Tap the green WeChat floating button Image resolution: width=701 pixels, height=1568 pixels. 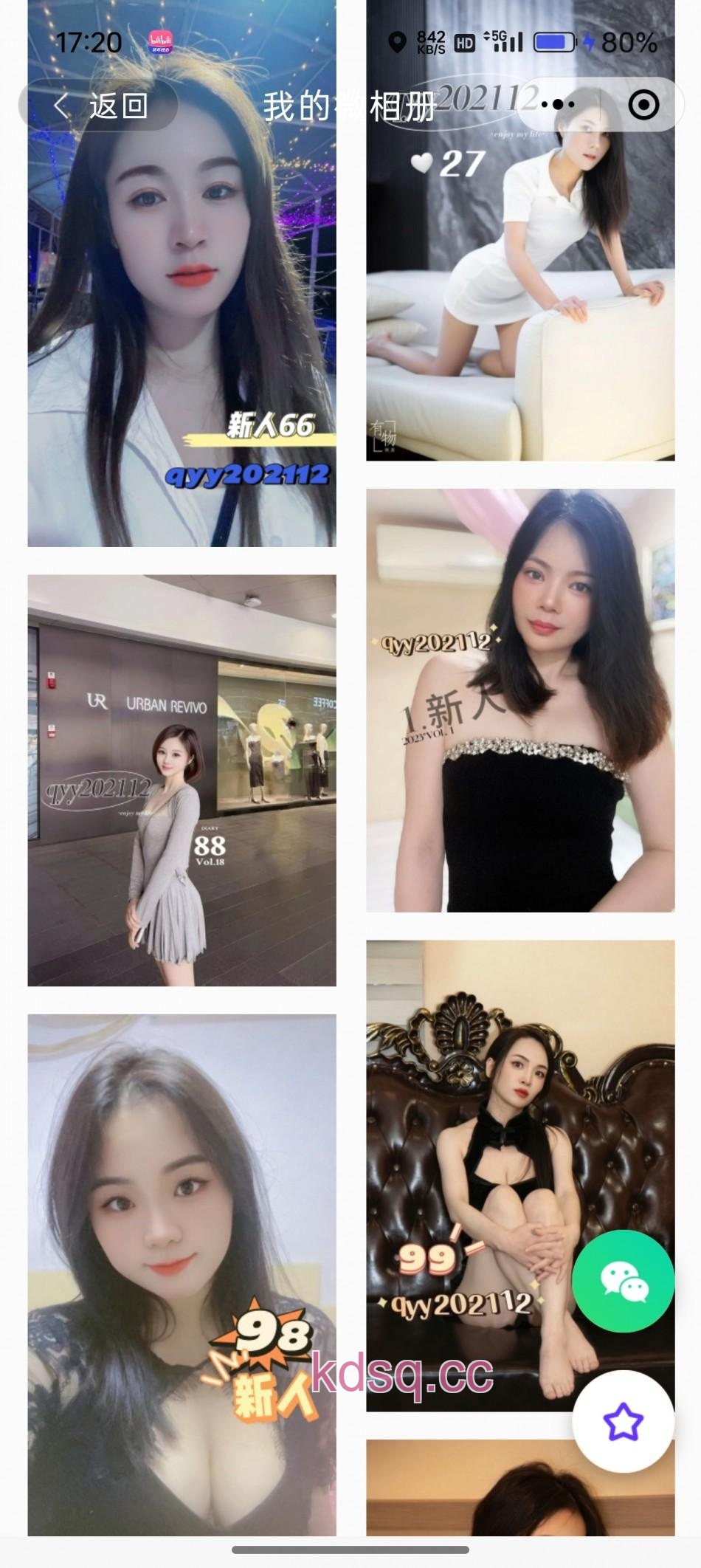coord(624,1281)
